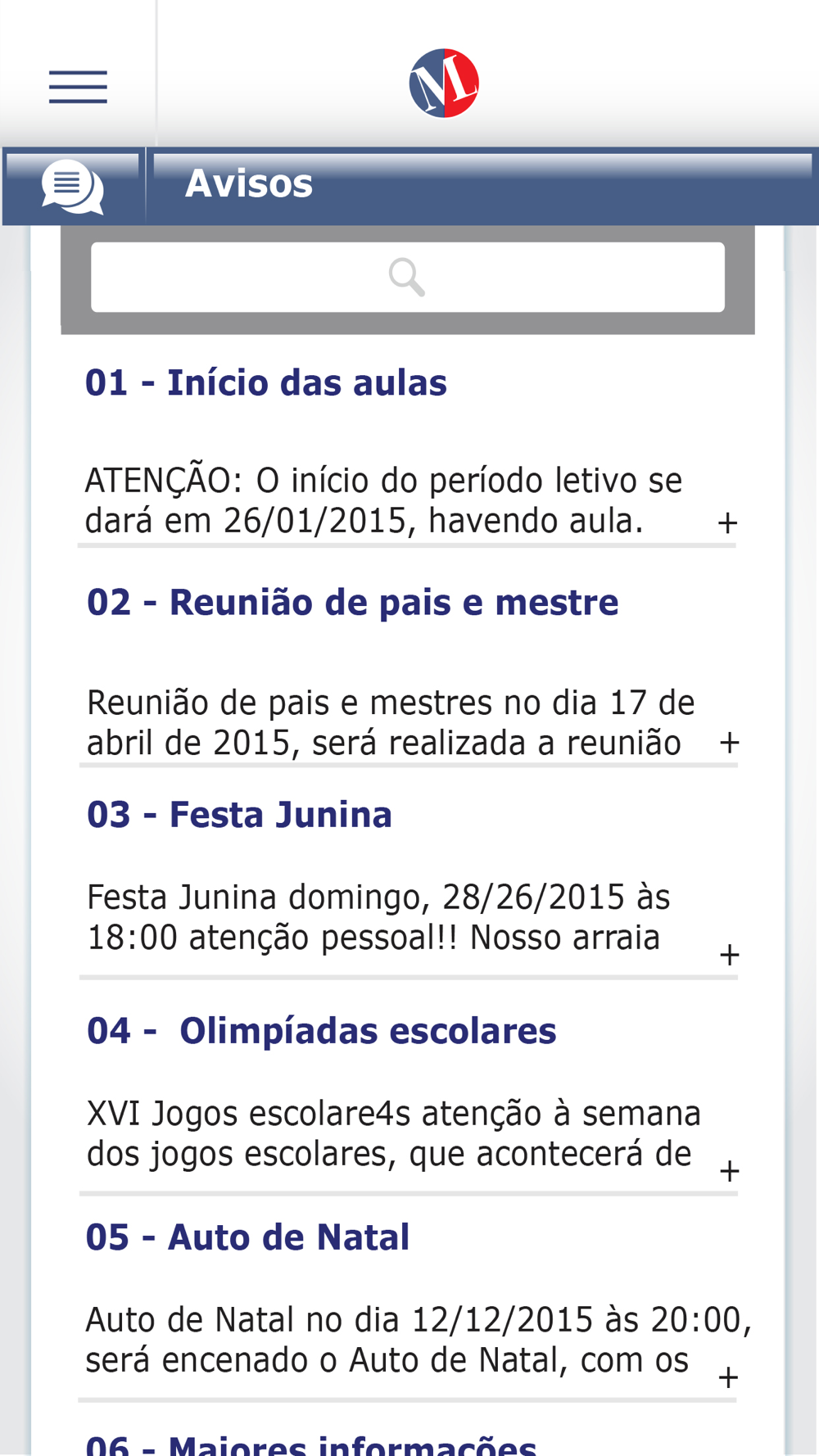Screen dimensions: 819x1456
Task: Expand notice 01 - Início das aulas
Action: click(727, 522)
